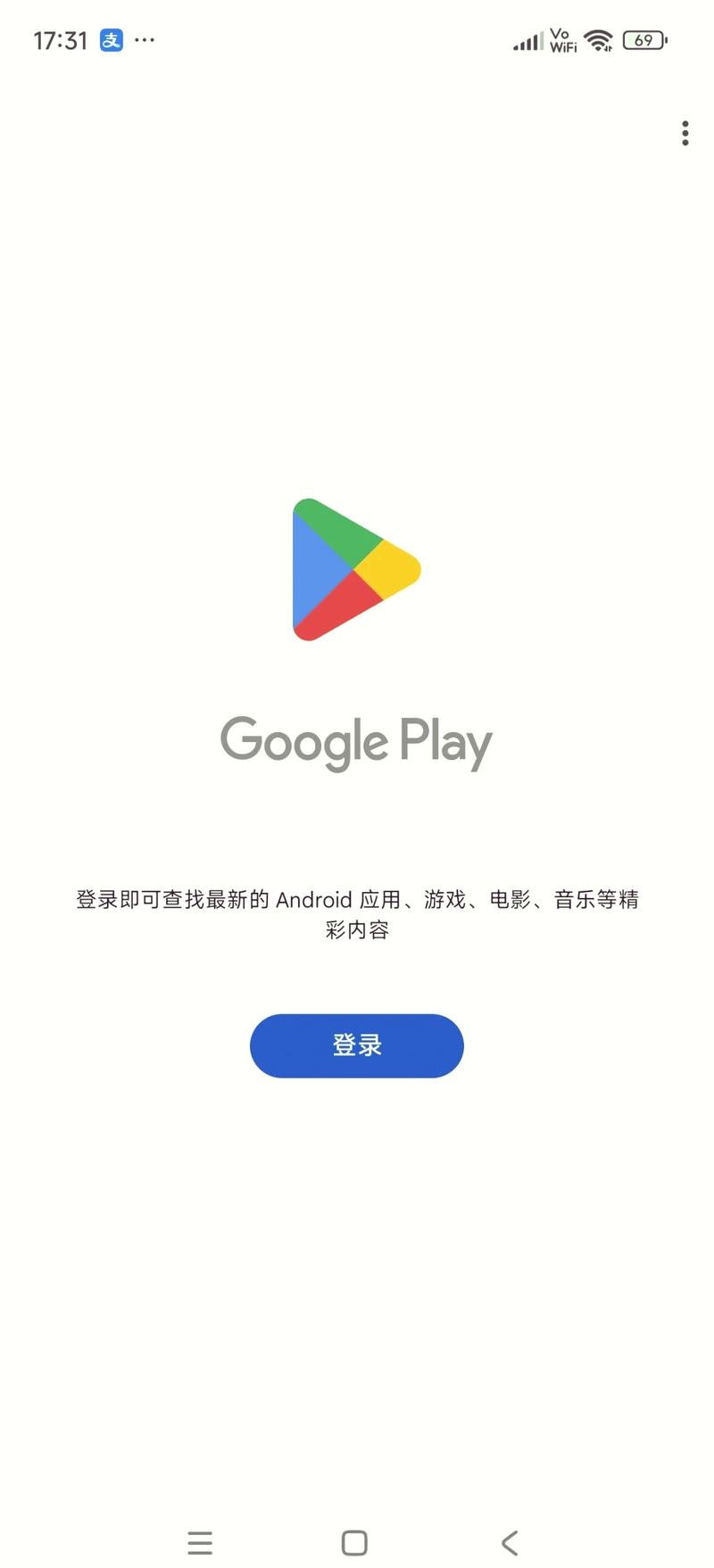Click the Google Play triangle logo
This screenshot has width=714, height=1568.
pos(354,571)
